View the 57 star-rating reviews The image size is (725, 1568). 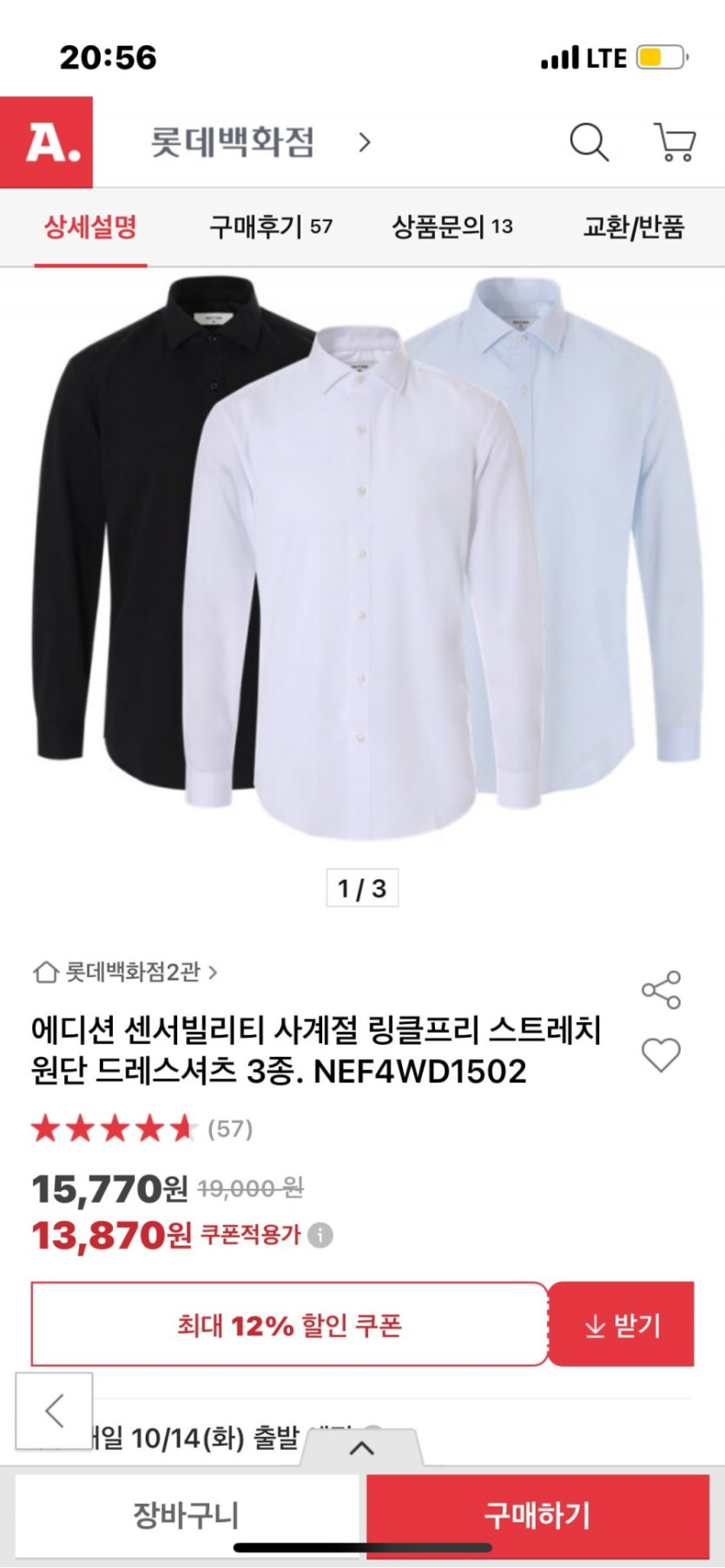142,1129
